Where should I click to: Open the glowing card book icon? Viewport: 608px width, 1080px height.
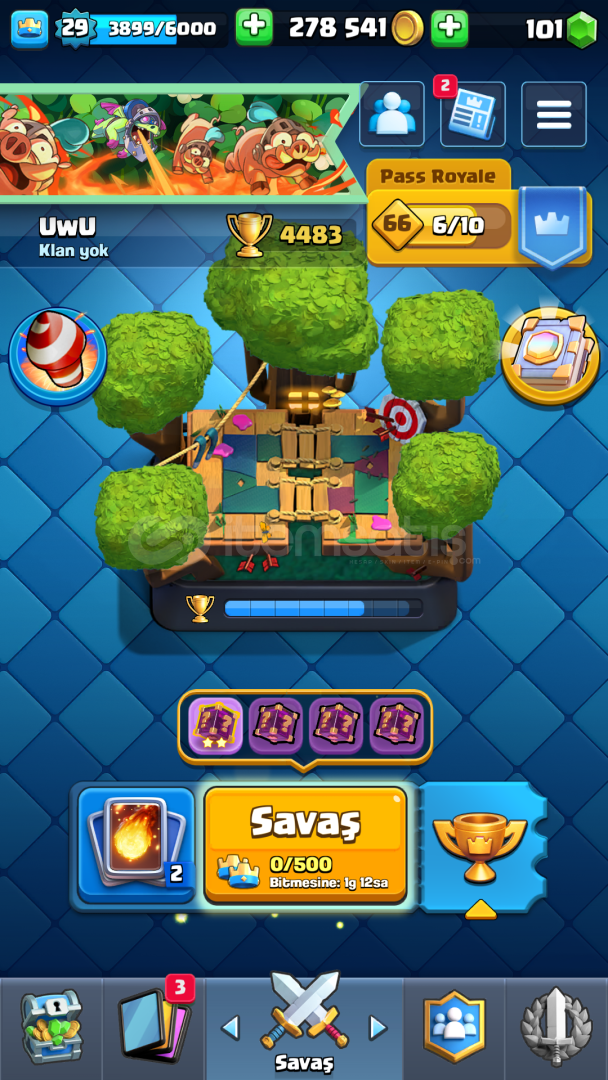point(550,355)
